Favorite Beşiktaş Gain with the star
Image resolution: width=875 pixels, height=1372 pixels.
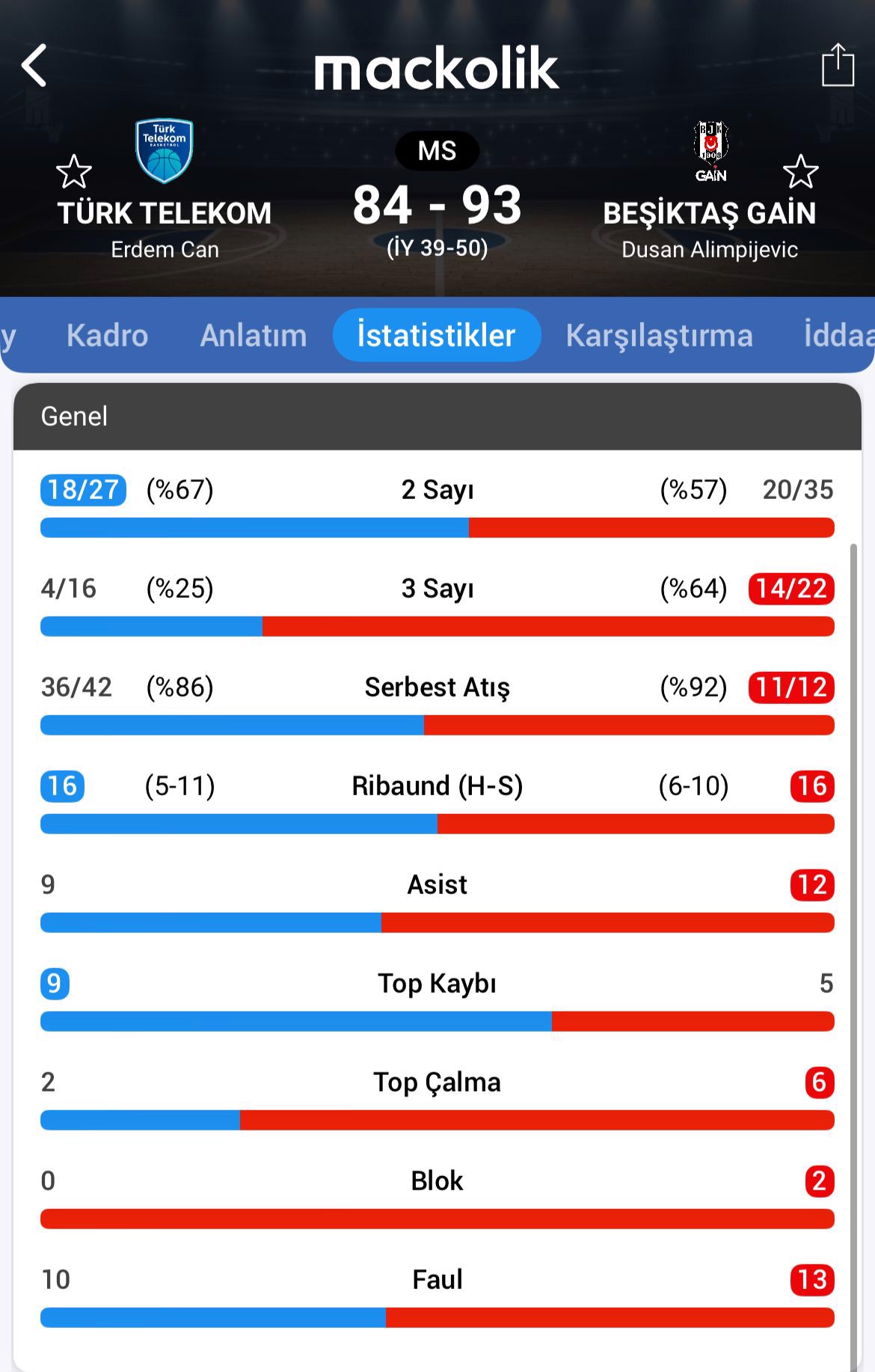[800, 172]
